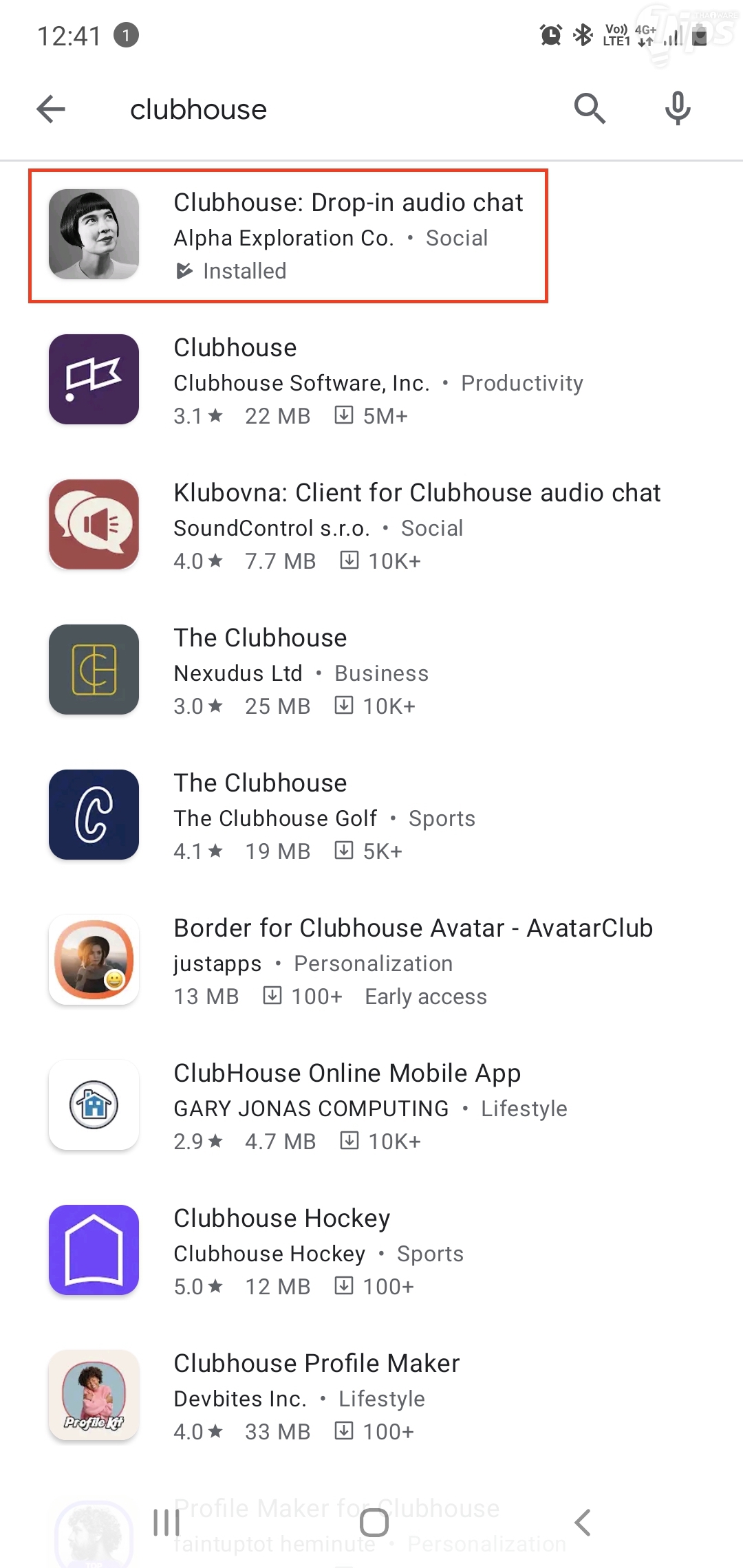Tap the system home button

[374, 1523]
